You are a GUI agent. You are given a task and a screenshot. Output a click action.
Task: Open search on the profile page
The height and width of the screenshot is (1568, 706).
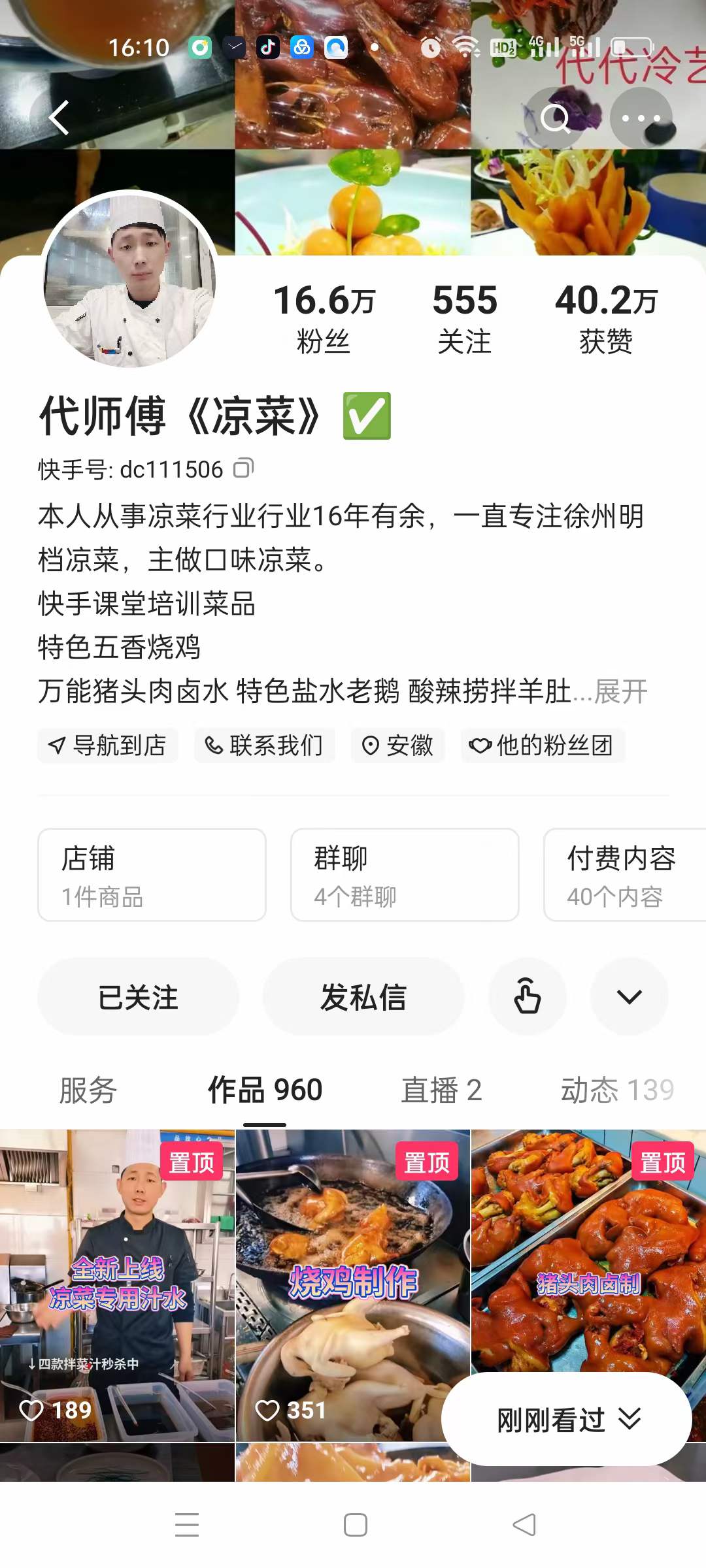click(555, 118)
